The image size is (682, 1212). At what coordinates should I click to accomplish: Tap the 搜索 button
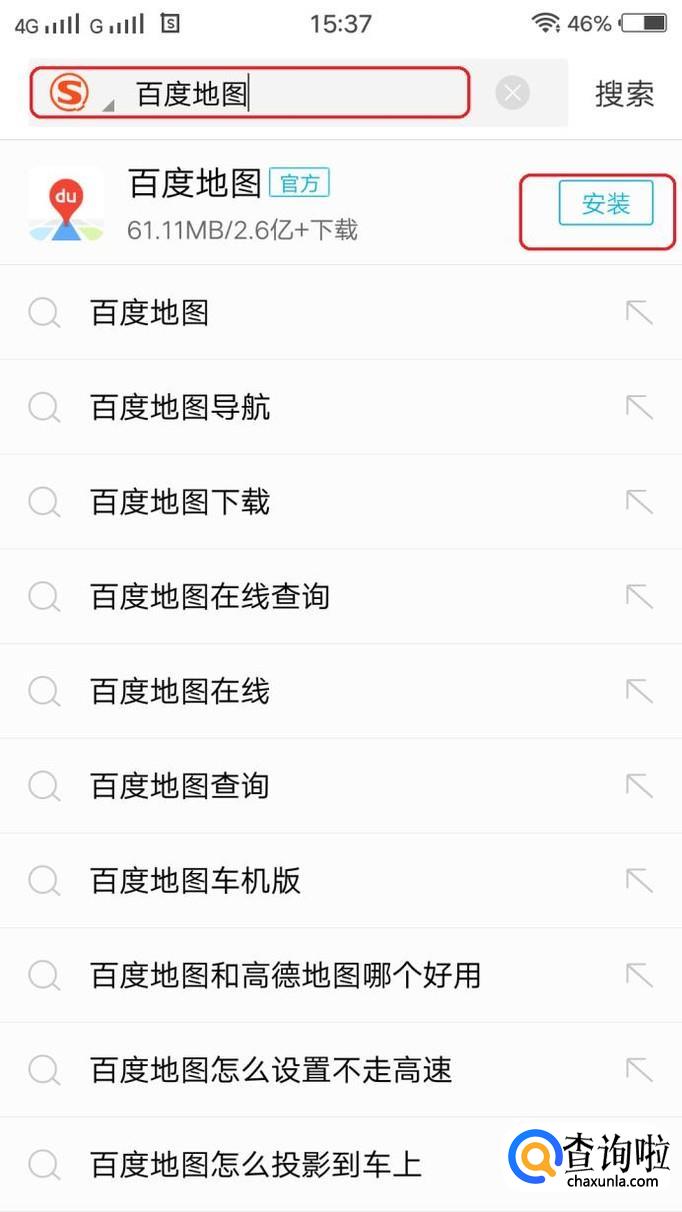point(624,94)
